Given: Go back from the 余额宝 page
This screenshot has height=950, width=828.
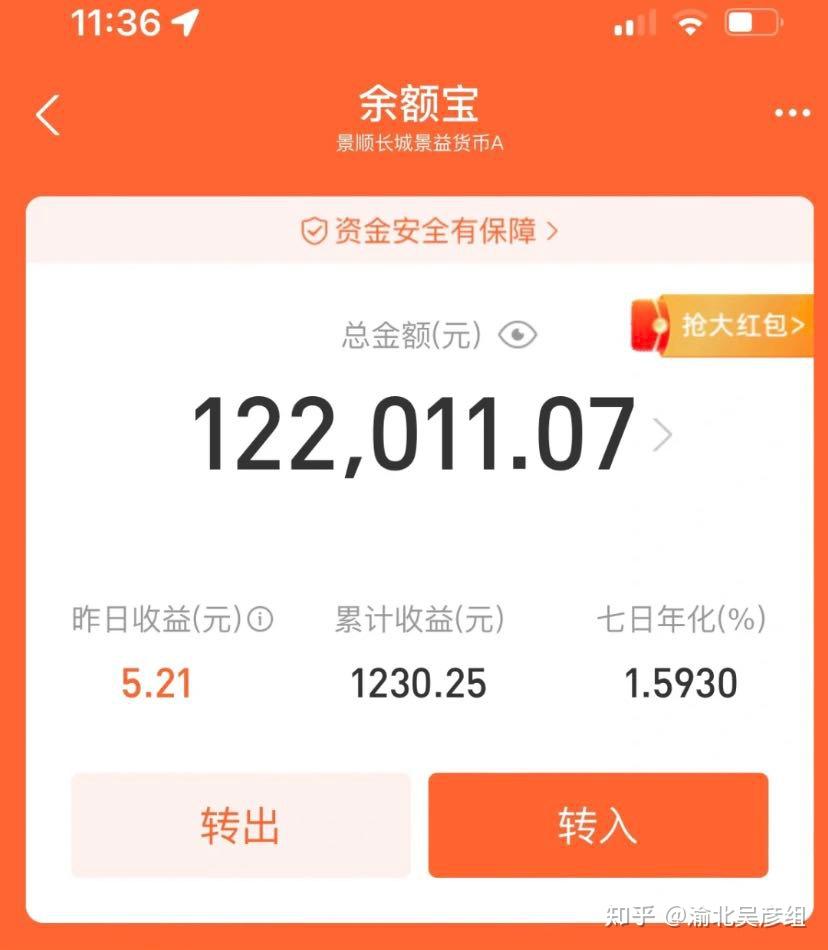Looking at the screenshot, I should coord(47,115).
